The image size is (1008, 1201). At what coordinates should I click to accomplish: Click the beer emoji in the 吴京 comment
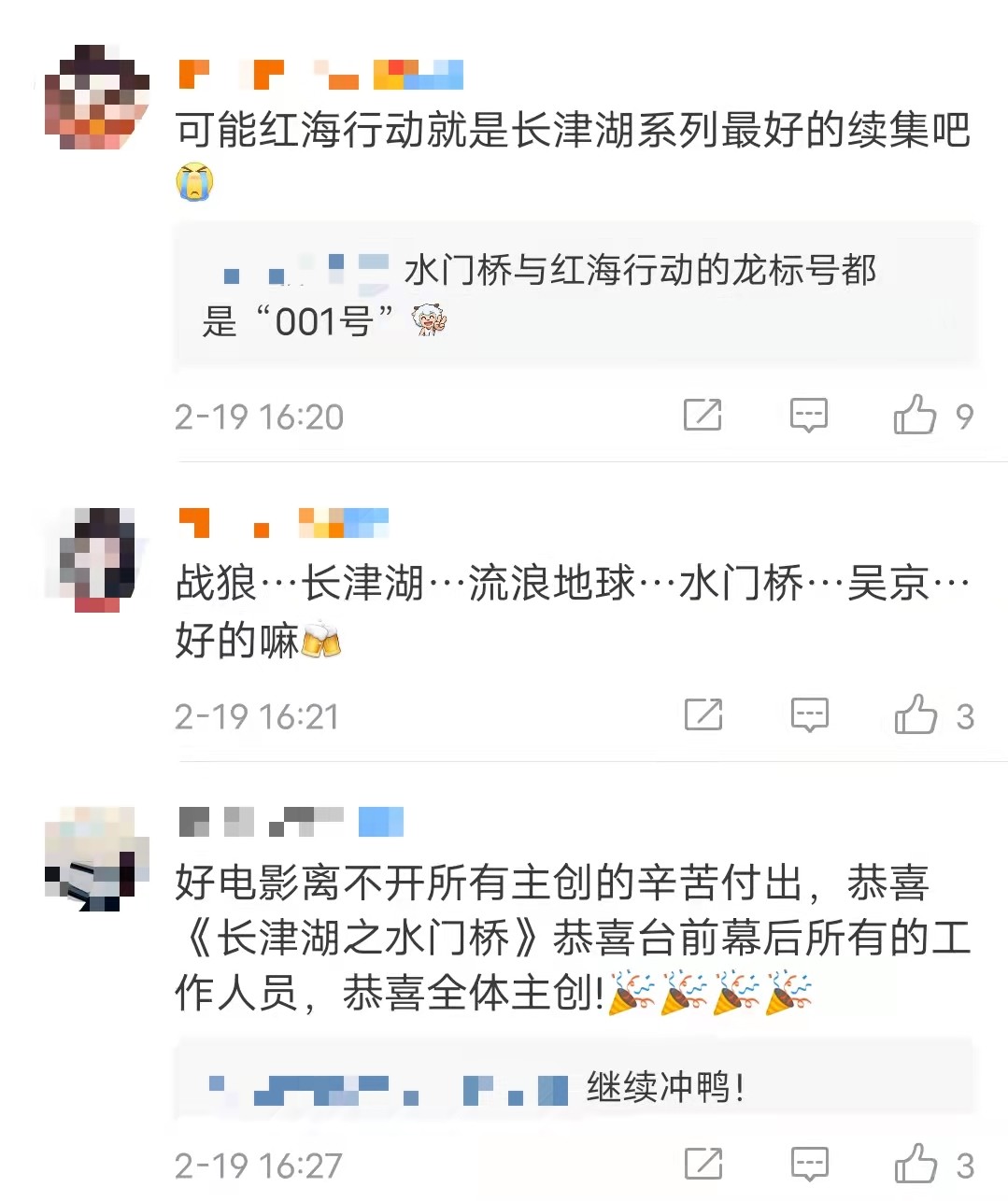point(322,640)
